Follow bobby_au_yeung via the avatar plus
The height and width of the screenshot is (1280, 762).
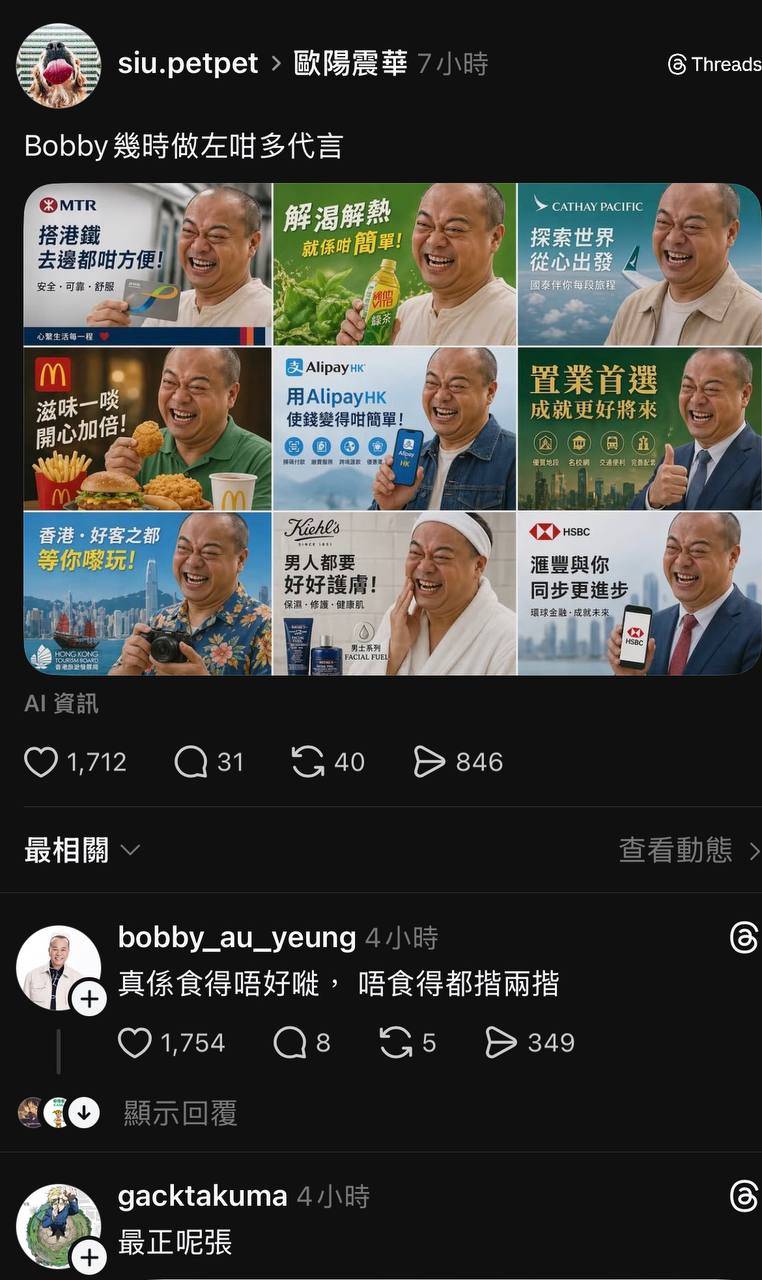point(89,998)
